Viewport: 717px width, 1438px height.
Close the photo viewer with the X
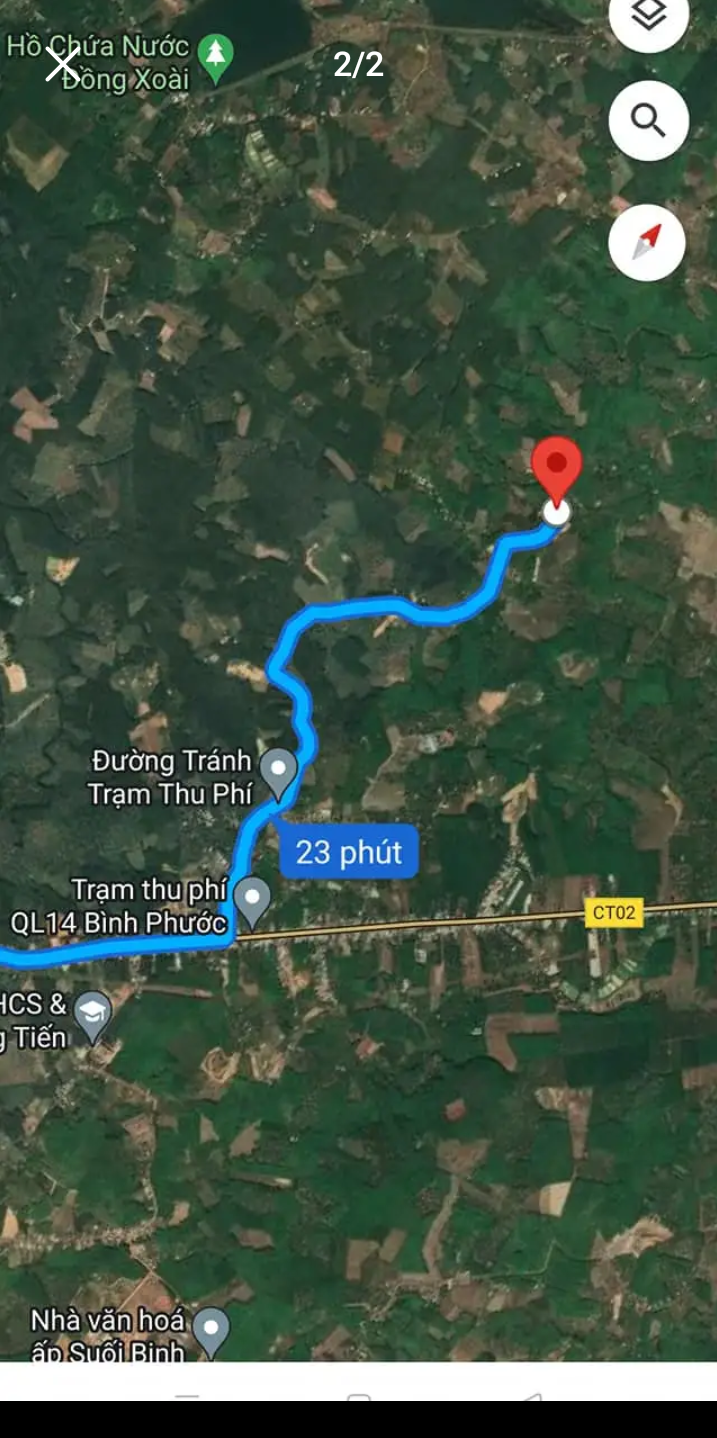[62, 65]
